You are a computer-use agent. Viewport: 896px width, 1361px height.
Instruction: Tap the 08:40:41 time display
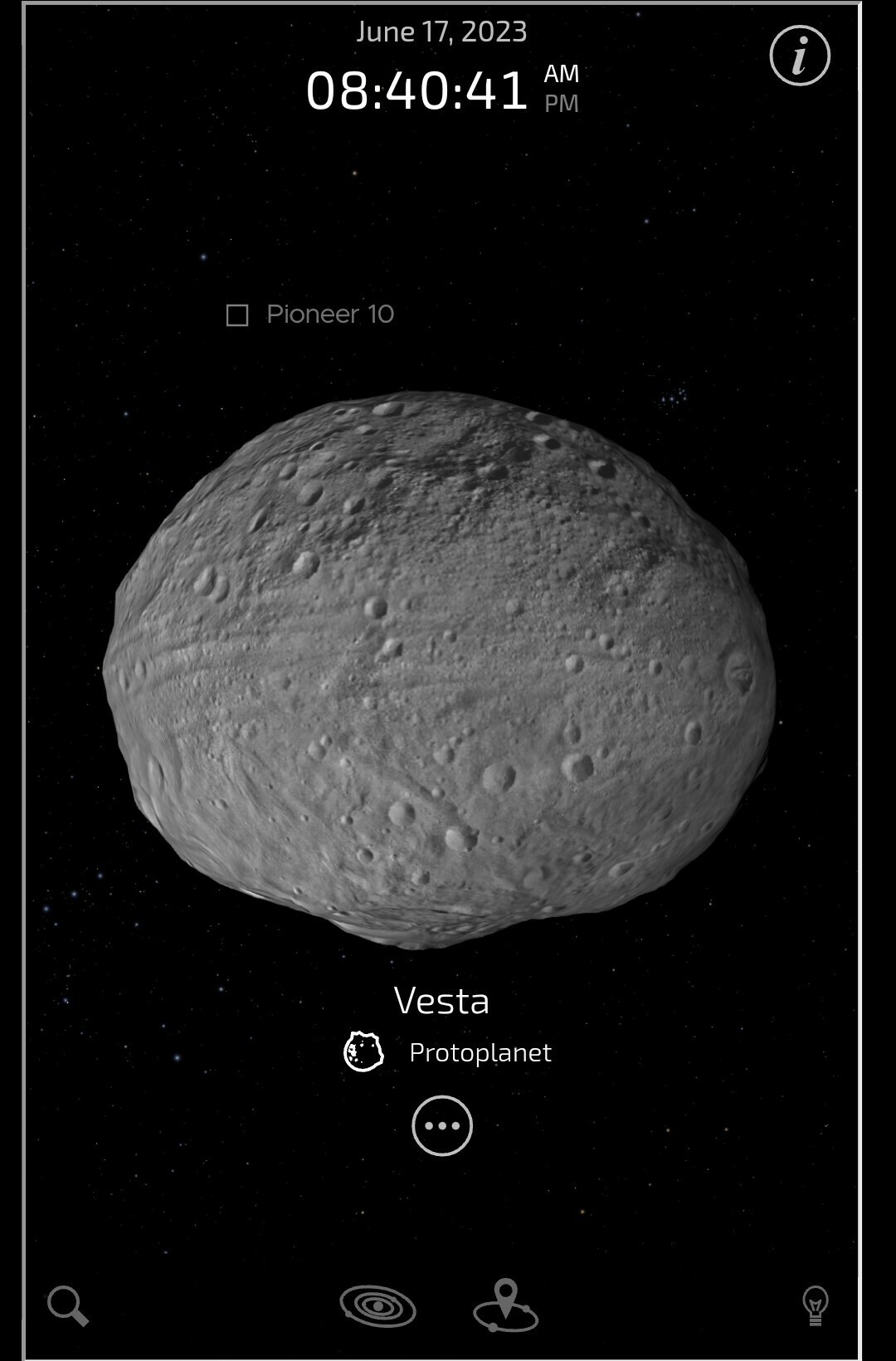(x=416, y=90)
